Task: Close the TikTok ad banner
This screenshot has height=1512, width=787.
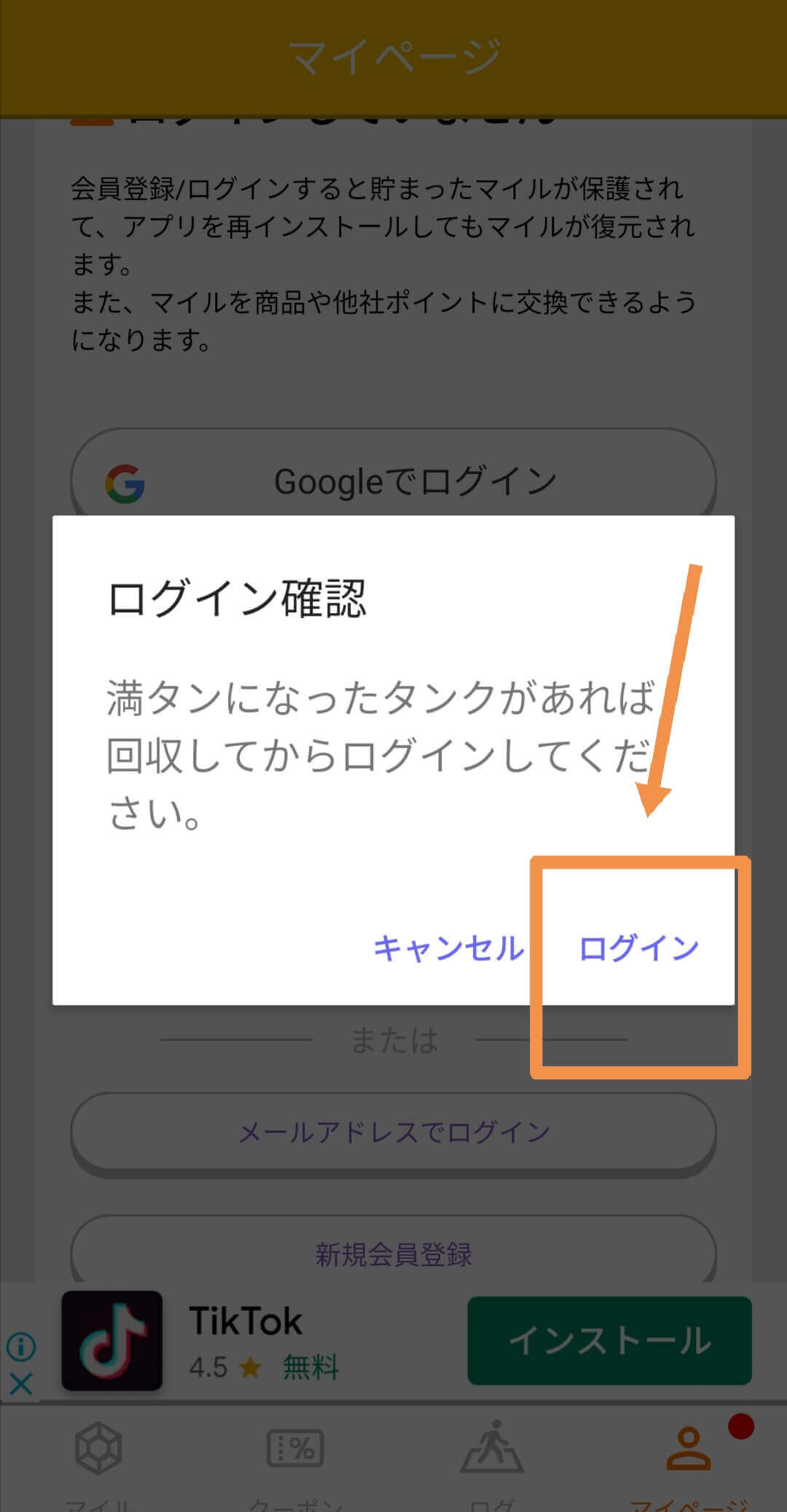Action: pyautogui.click(x=21, y=1383)
